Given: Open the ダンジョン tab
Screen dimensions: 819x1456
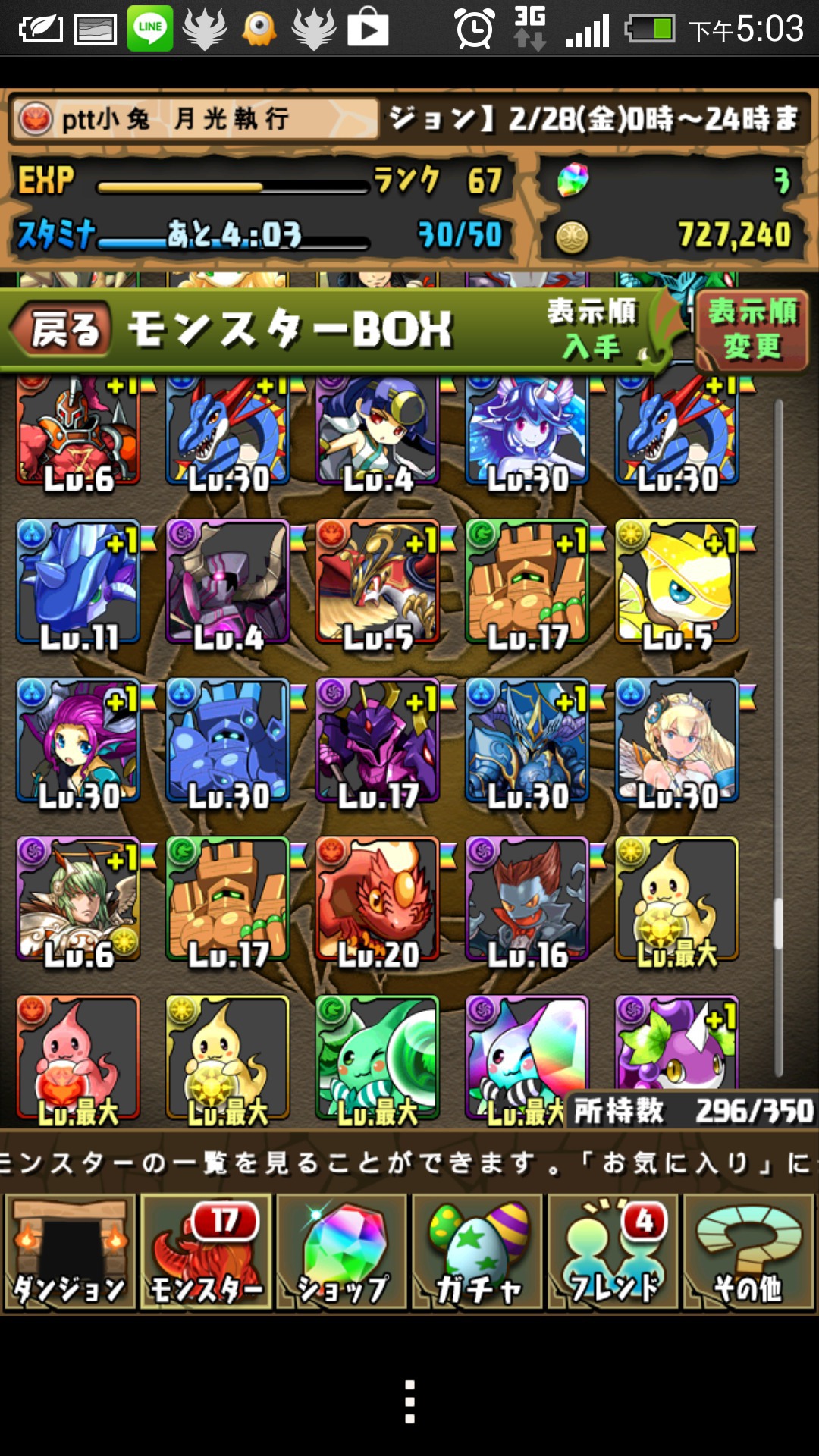Looking at the screenshot, I should tap(70, 1252).
